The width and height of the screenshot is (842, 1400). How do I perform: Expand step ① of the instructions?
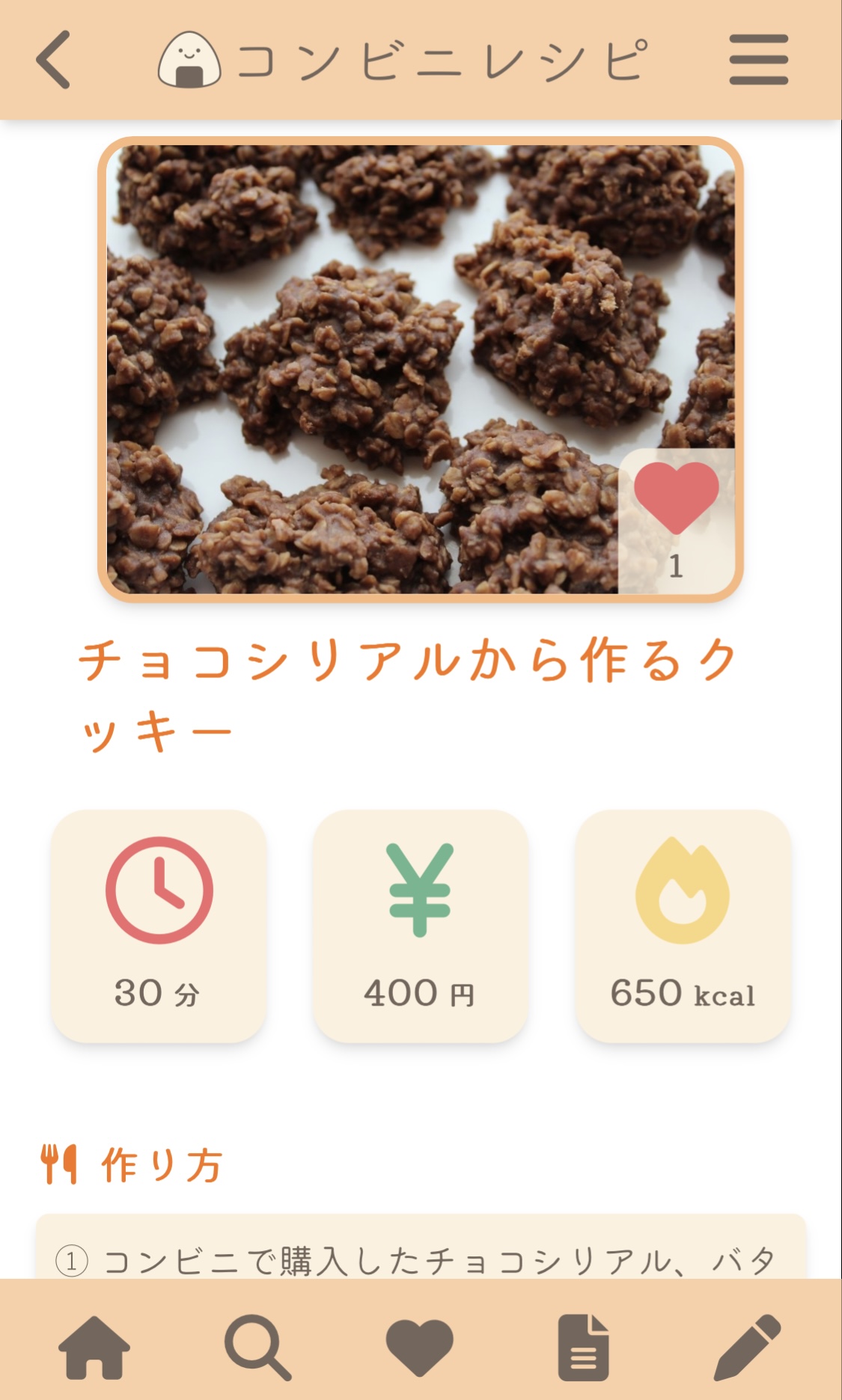click(x=421, y=1263)
